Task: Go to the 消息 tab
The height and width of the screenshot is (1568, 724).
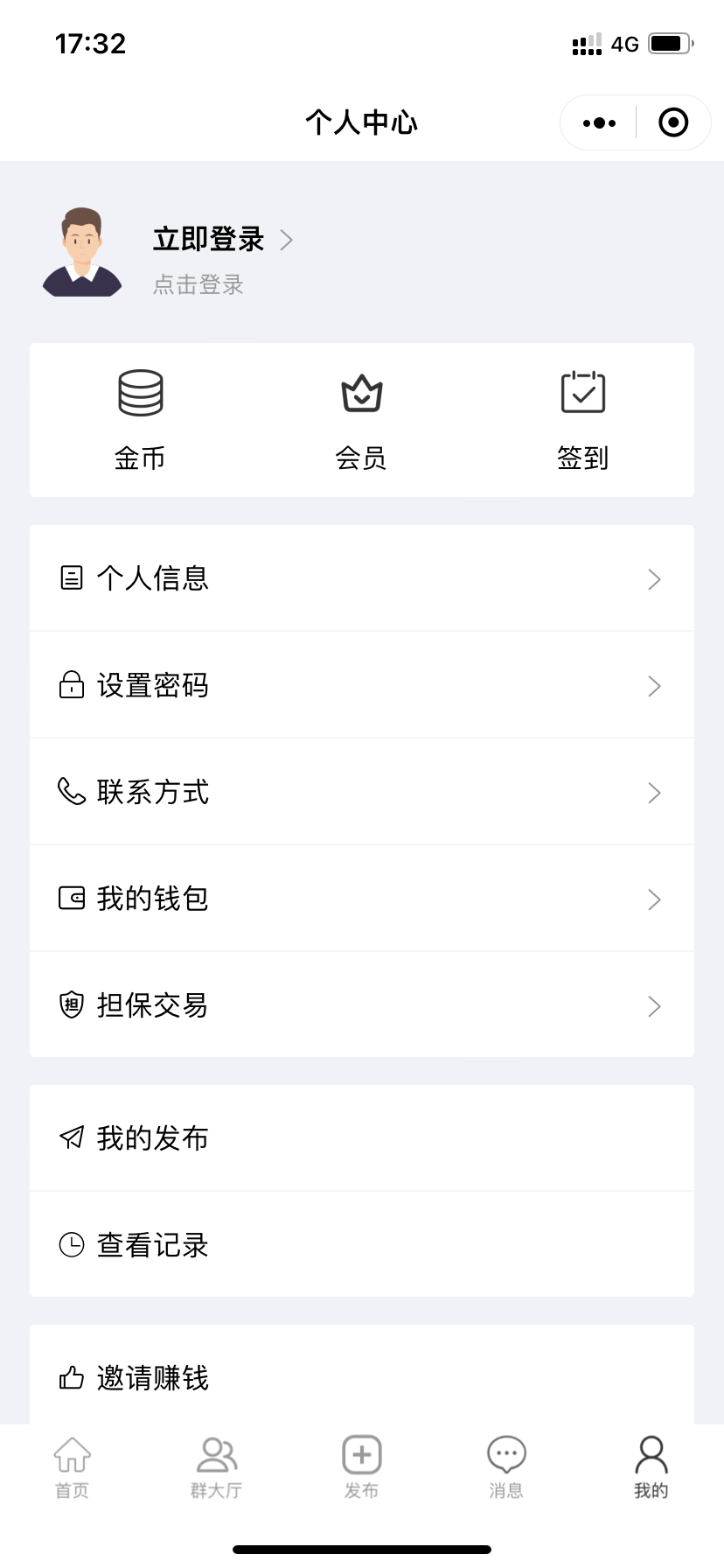Action: [x=506, y=1467]
